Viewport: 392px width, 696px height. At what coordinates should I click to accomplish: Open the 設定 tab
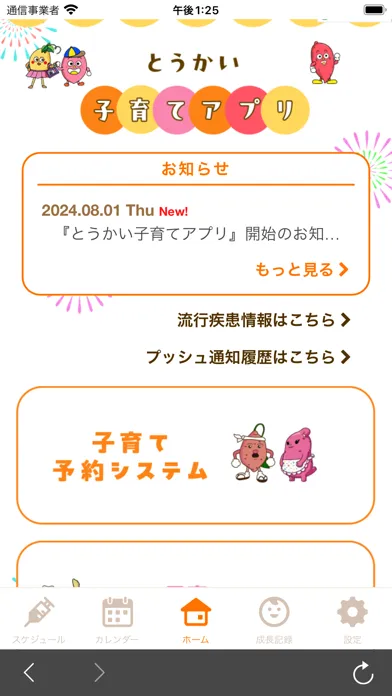point(352,620)
